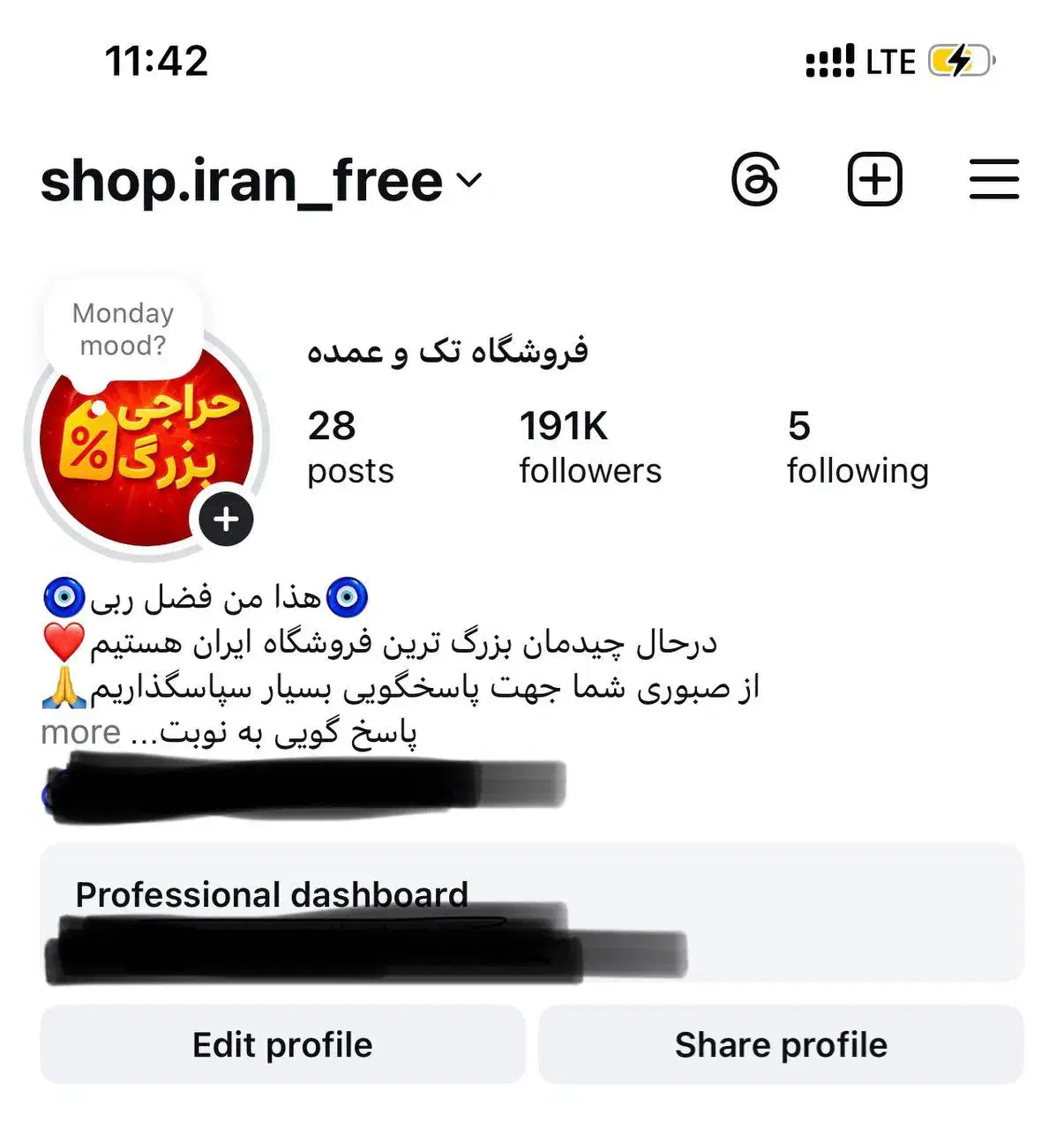1064x1129 pixels.
Task: Open the Threads app icon
Action: tap(757, 179)
